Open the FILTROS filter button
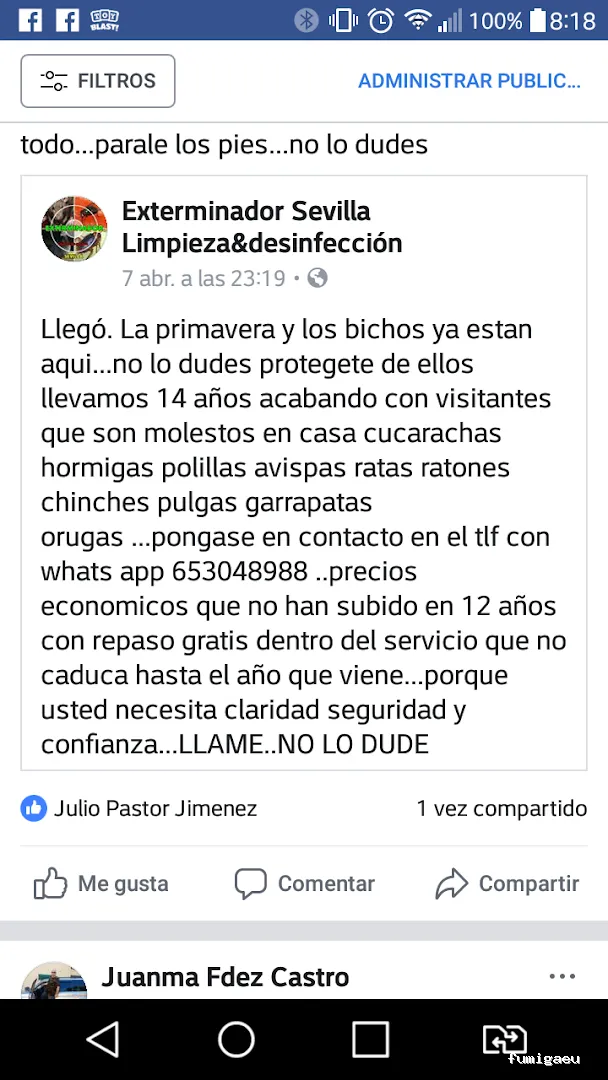Viewport: 608px width, 1080px height. [98, 81]
